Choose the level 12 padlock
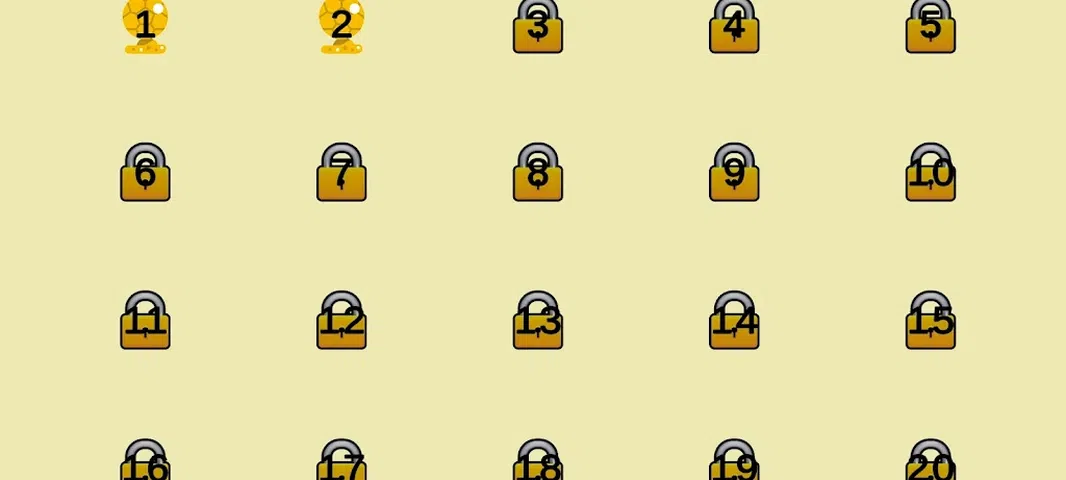Screen dimensions: 1066x480 pyautogui.click(x=342, y=322)
